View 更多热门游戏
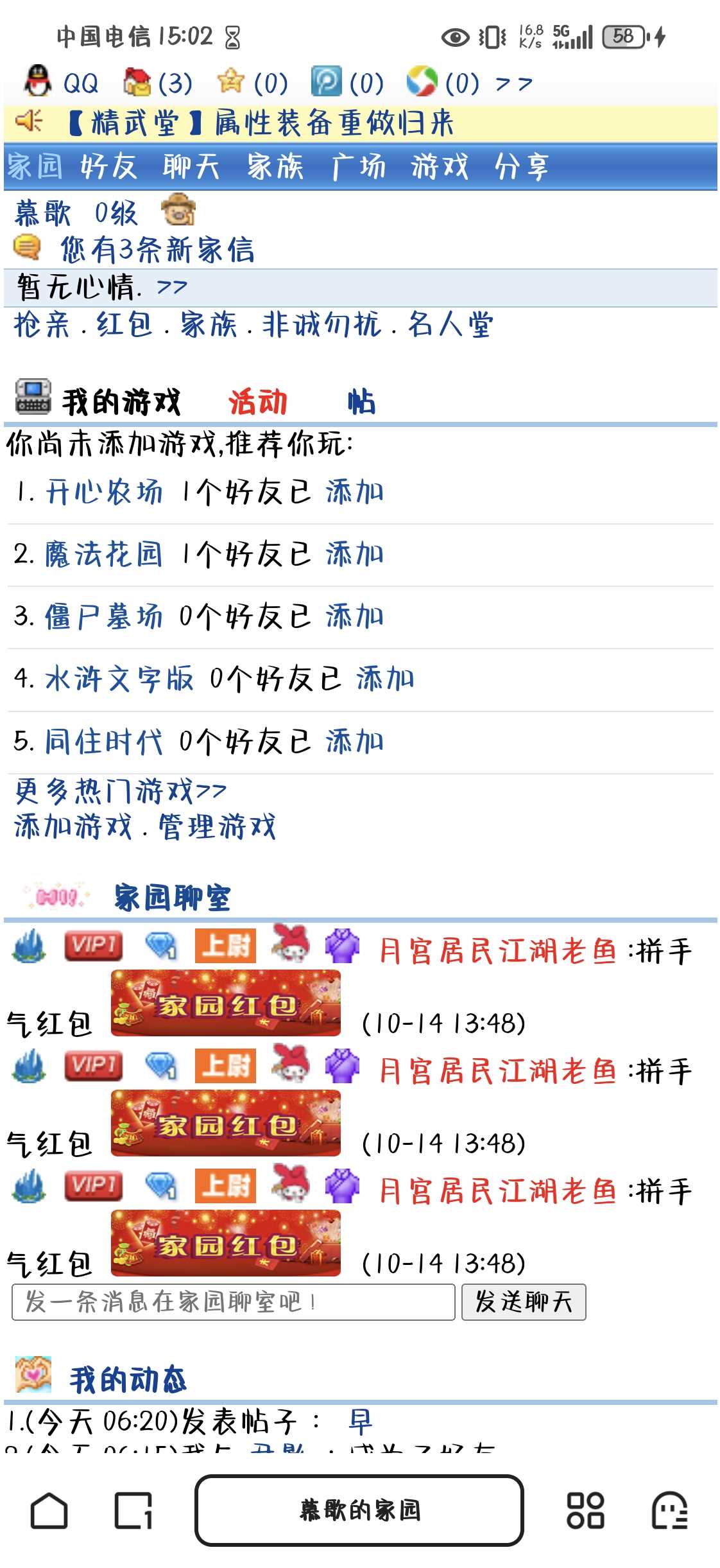The width and height of the screenshot is (720, 1568). click(121, 791)
